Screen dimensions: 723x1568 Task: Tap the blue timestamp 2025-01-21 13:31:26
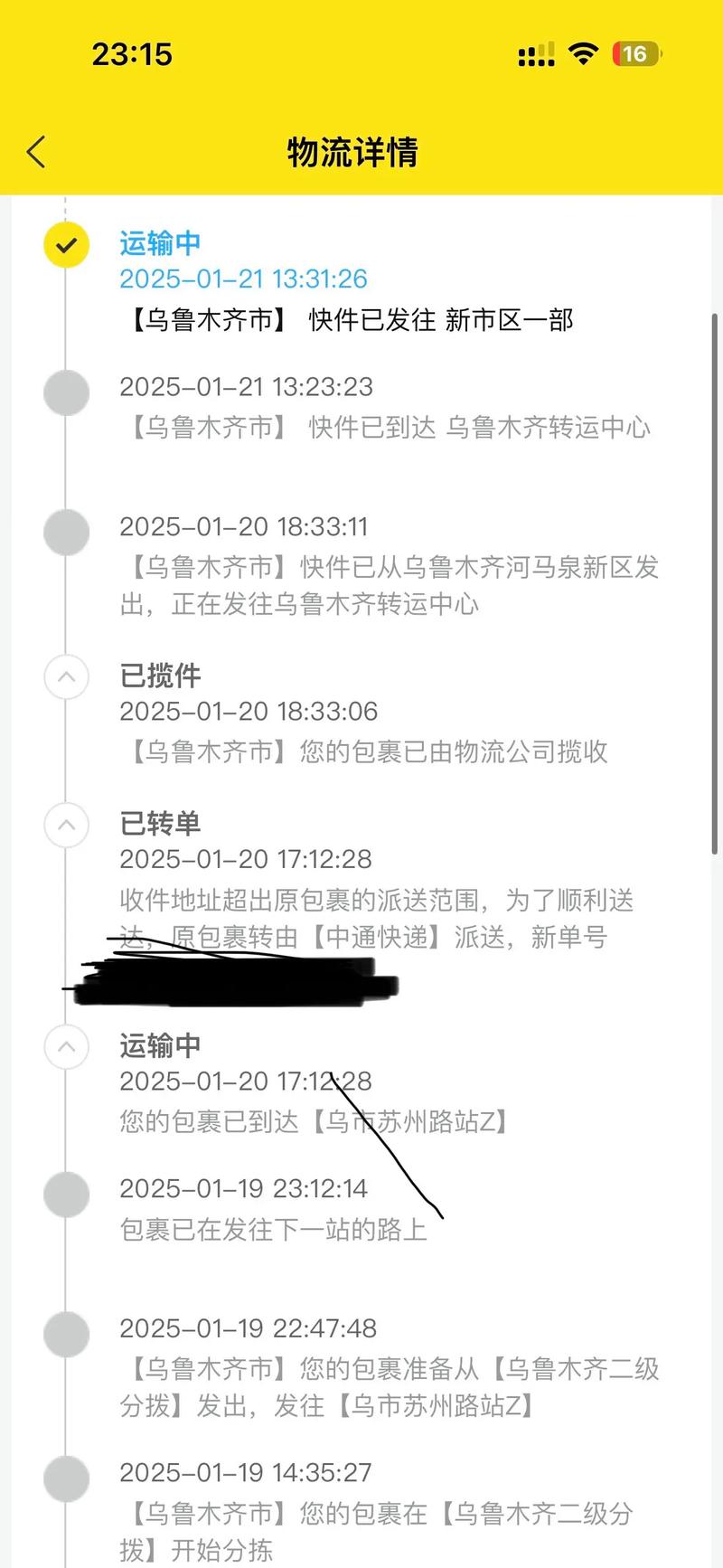tap(244, 279)
